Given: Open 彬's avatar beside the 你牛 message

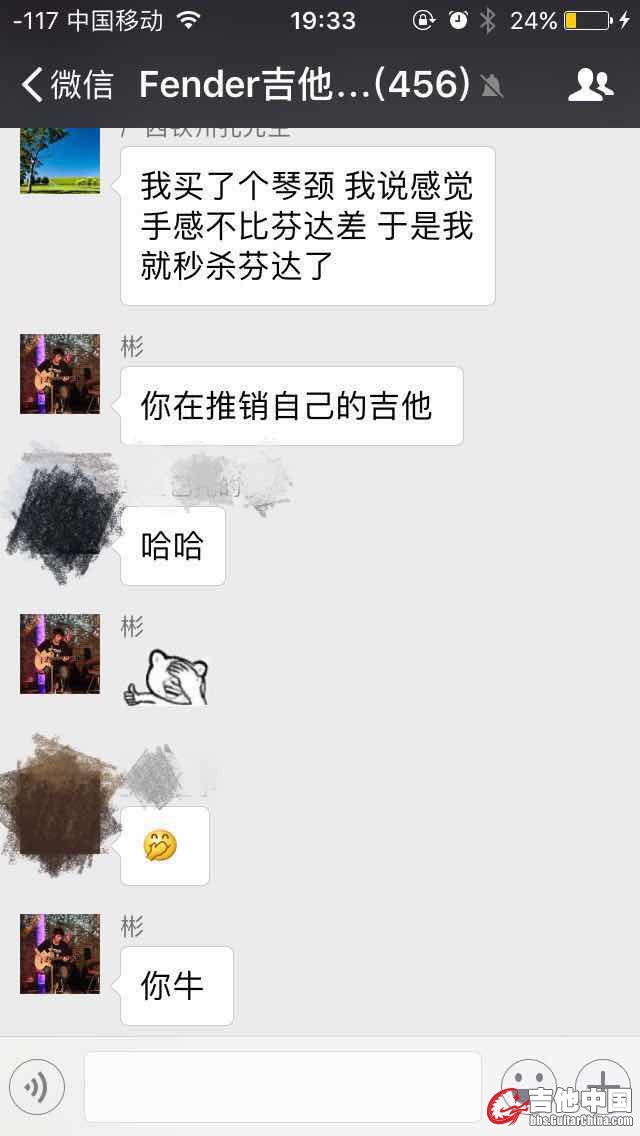Looking at the screenshot, I should (x=60, y=953).
